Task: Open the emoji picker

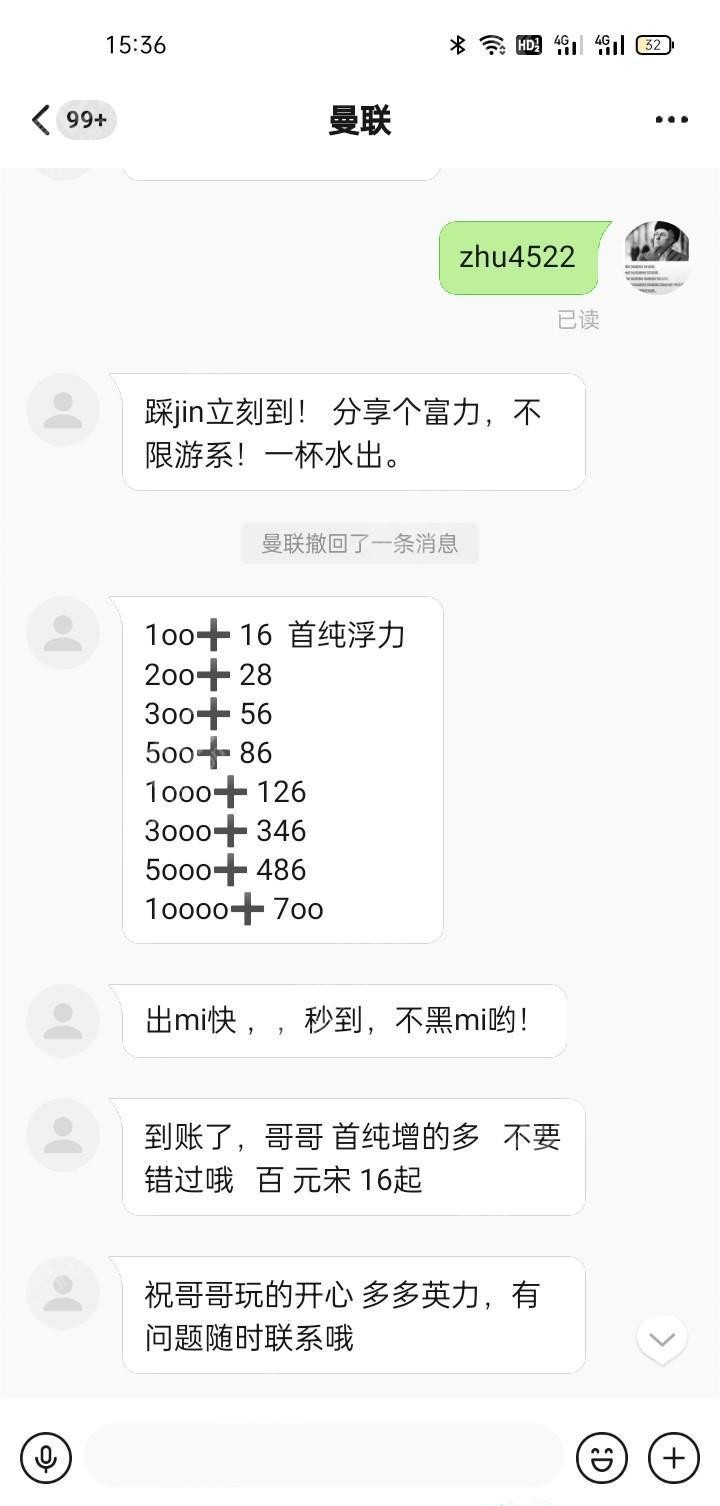Action: point(601,1457)
